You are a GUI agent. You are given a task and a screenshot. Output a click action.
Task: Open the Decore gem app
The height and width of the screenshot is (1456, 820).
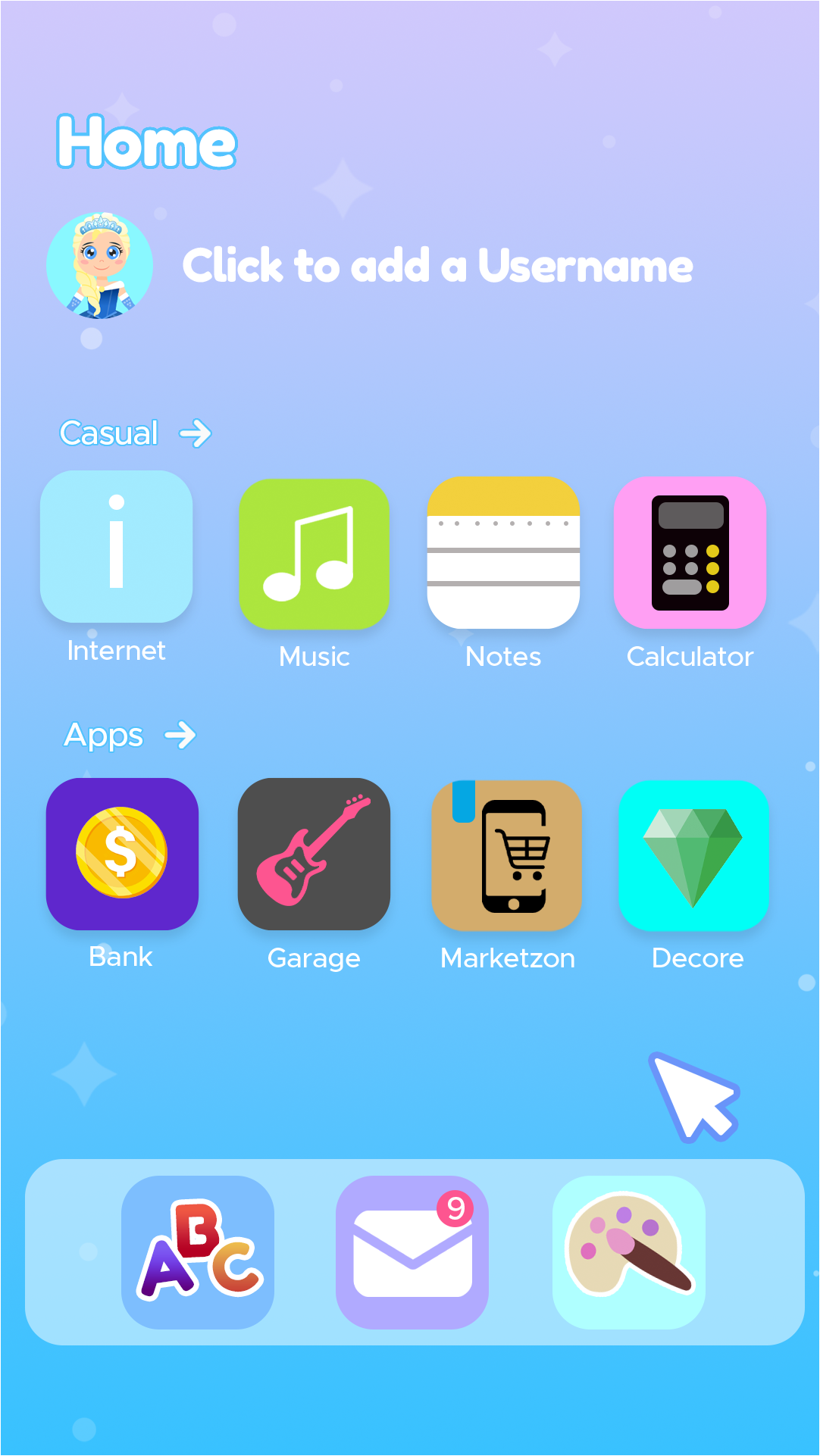click(x=693, y=855)
